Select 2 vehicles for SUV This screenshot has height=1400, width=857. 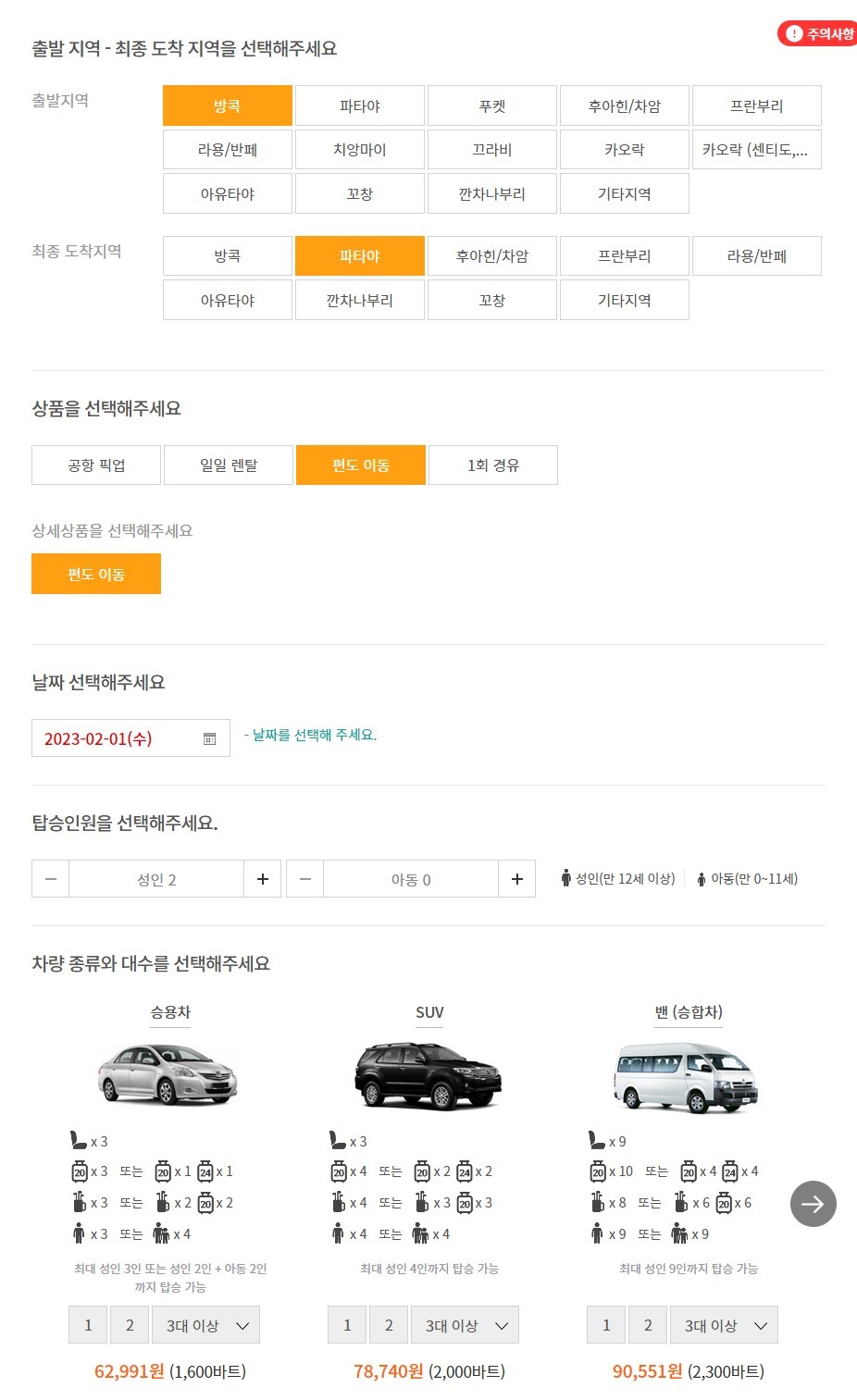click(389, 1324)
